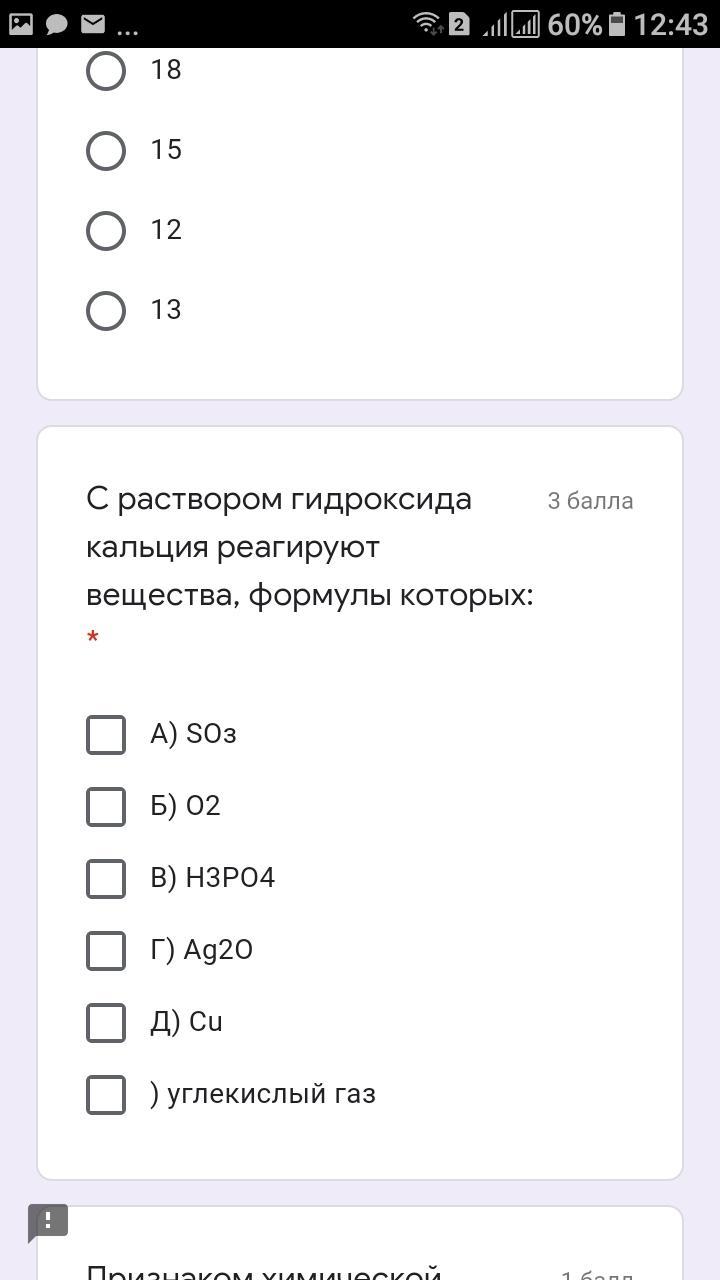The image size is (720, 1280).
Task: Check the box А) SO3
Action: pyautogui.click(x=106, y=734)
